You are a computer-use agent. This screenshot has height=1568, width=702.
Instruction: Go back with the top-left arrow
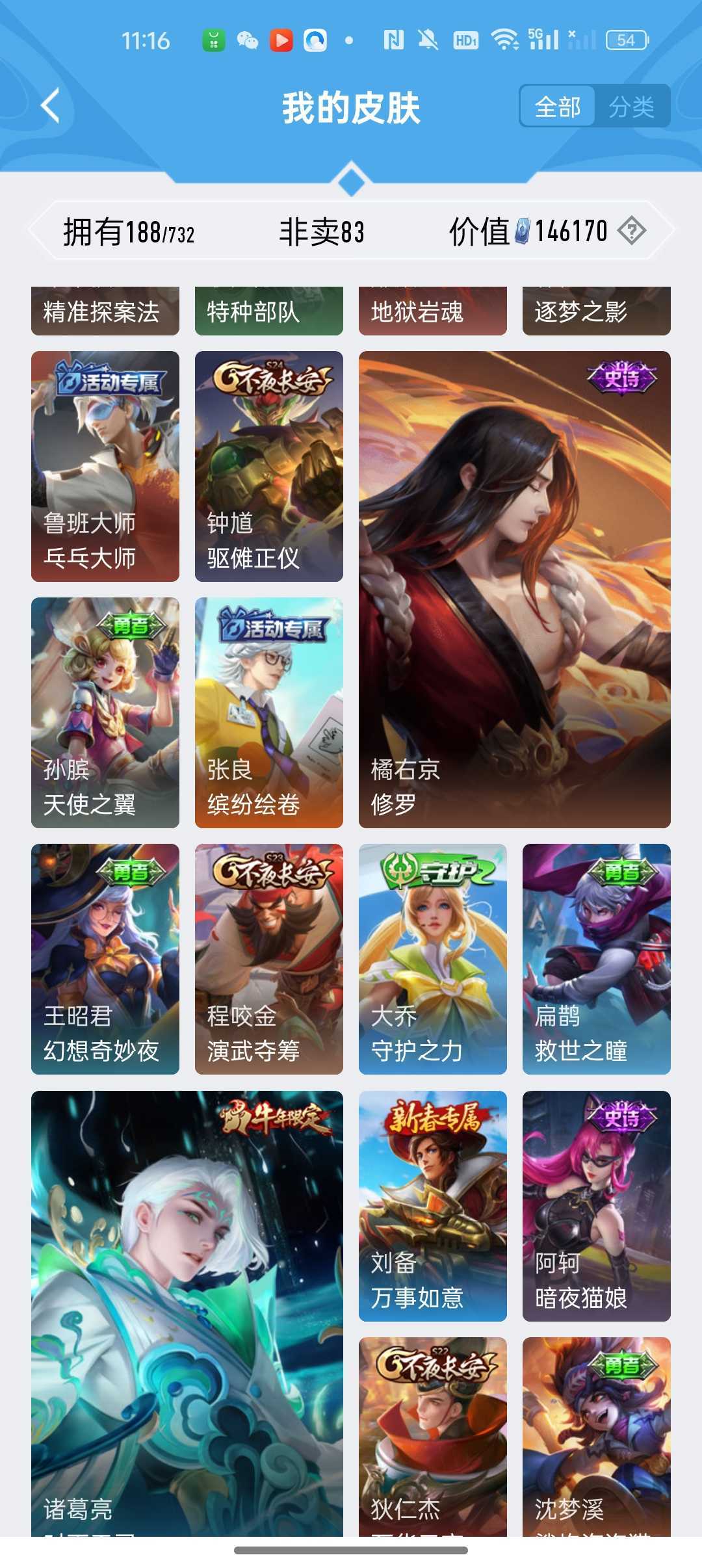51,106
